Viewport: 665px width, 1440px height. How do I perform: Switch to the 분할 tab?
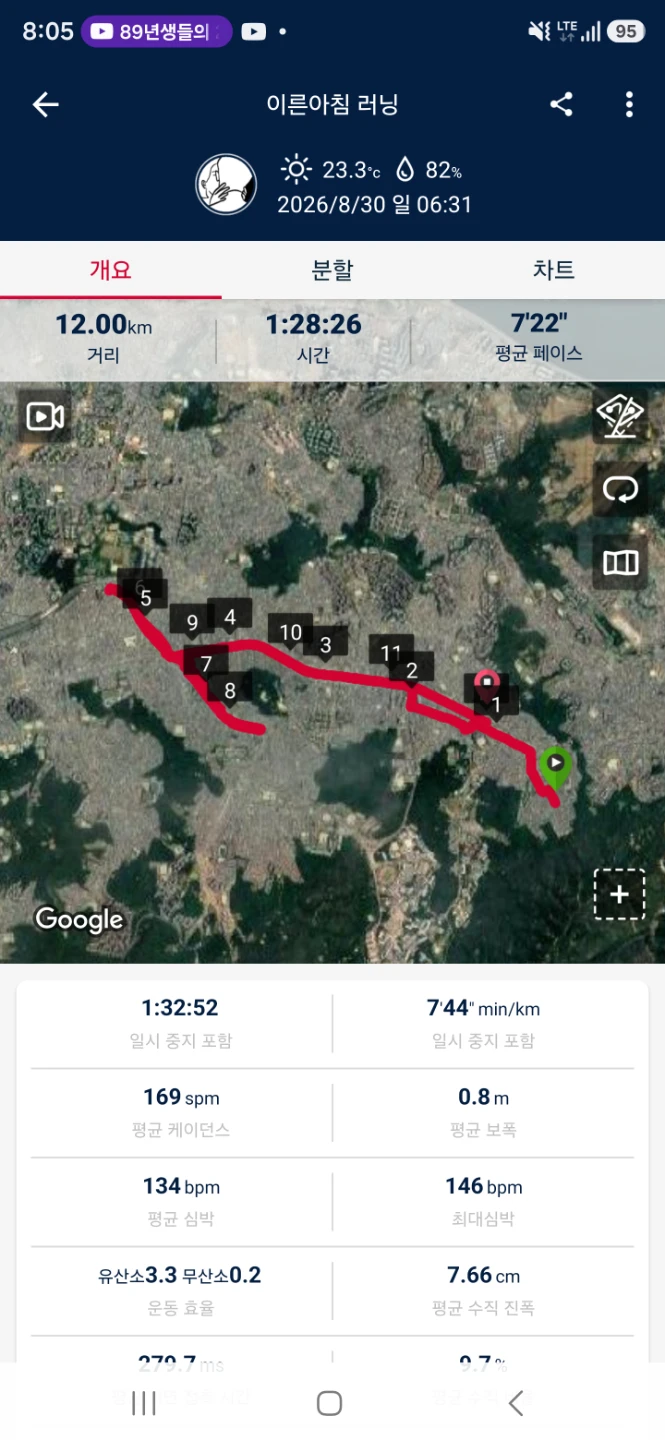click(332, 270)
